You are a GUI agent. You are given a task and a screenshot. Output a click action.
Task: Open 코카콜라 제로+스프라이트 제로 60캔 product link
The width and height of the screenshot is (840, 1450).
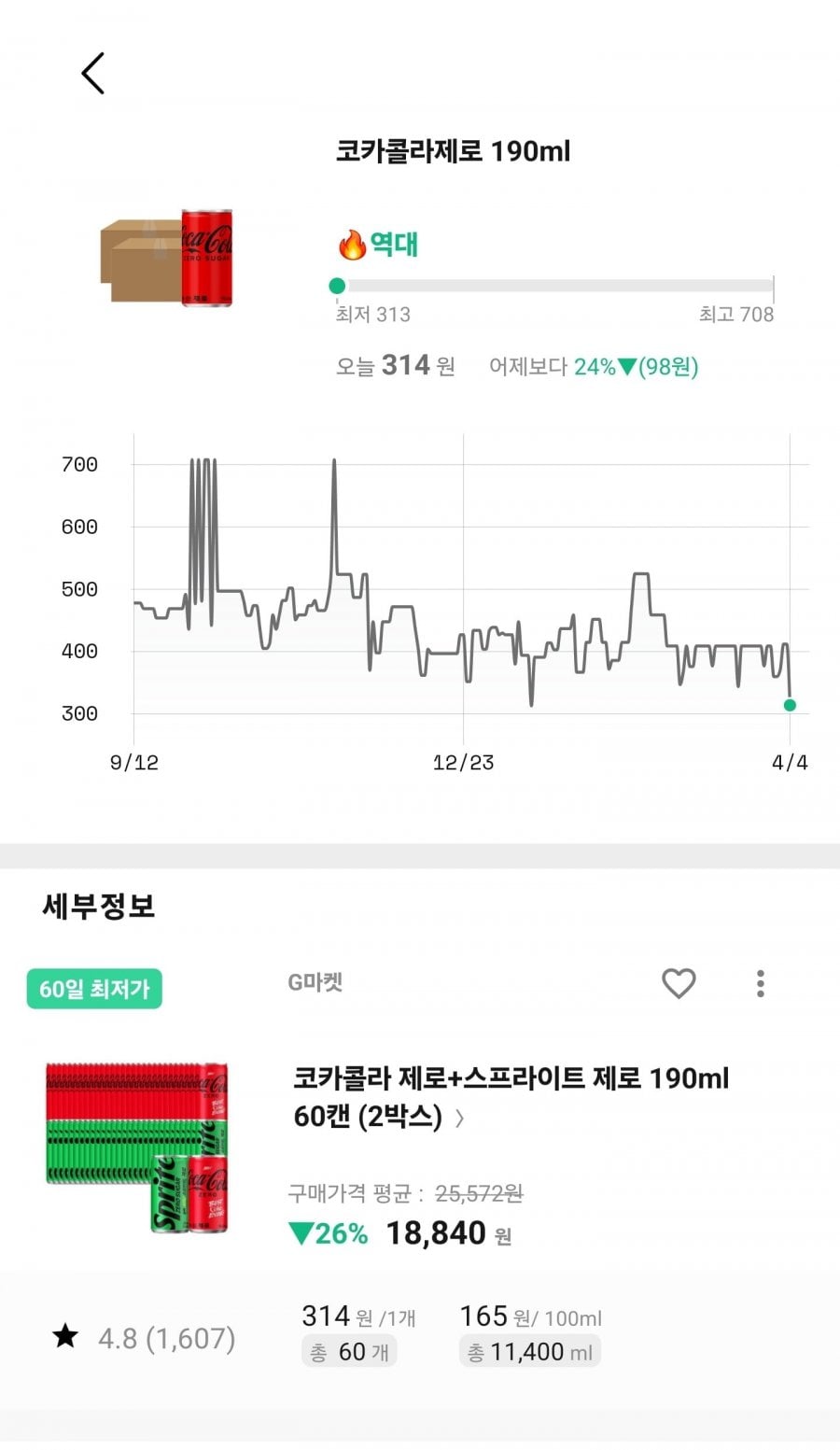pyautogui.click(x=510, y=1097)
